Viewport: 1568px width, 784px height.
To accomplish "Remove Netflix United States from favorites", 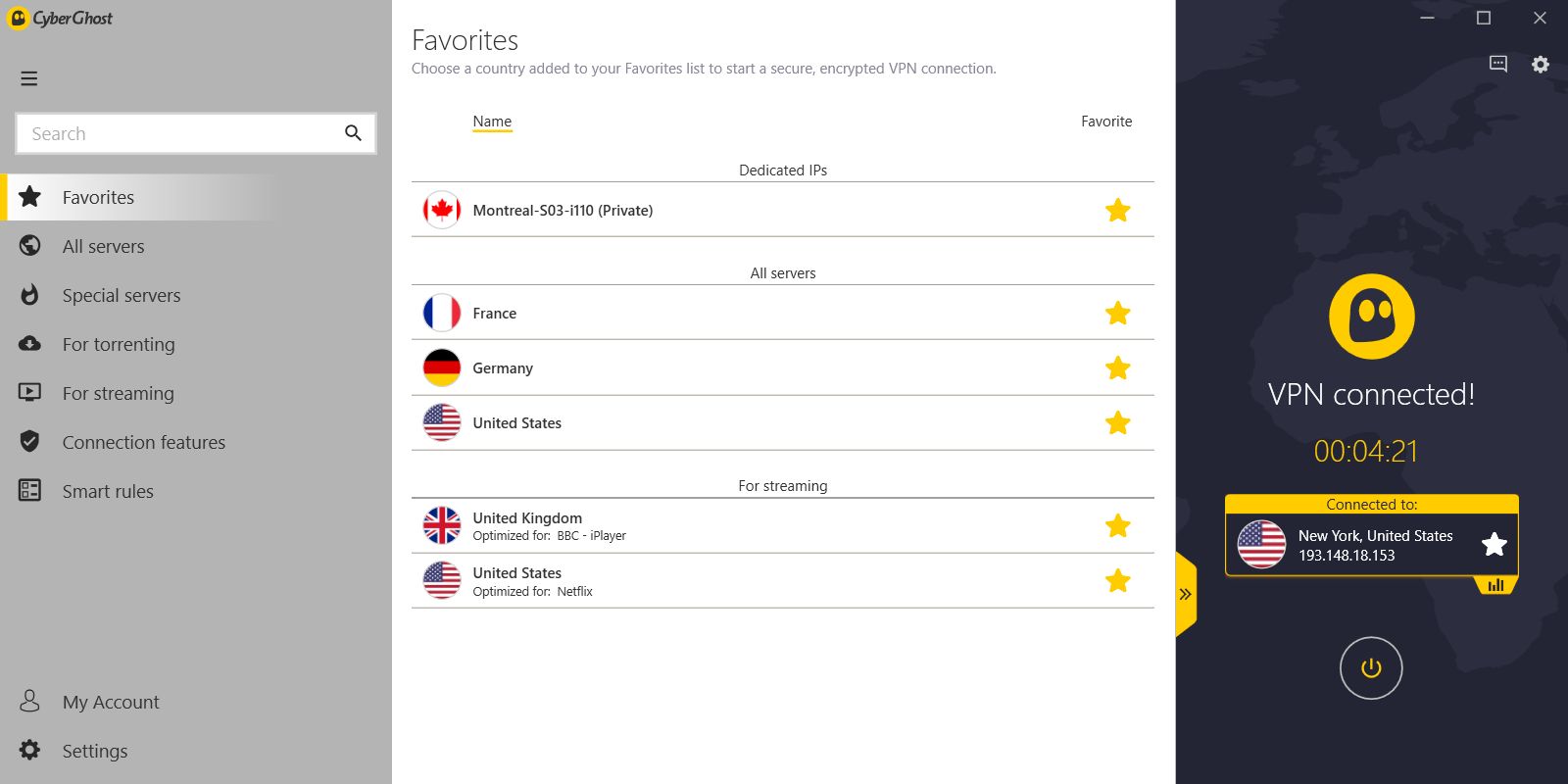I will click(1117, 581).
